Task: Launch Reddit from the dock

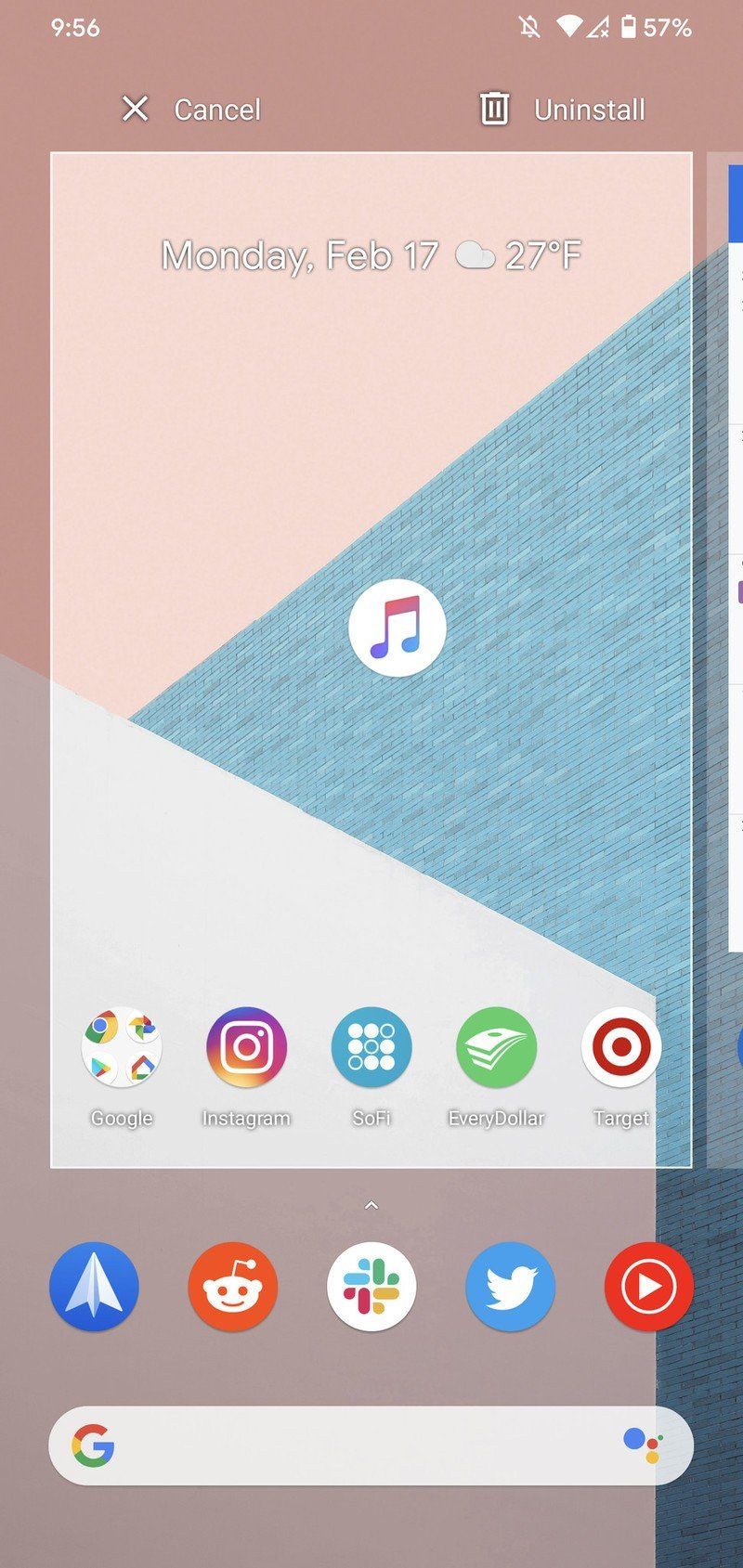Action: coord(232,1287)
